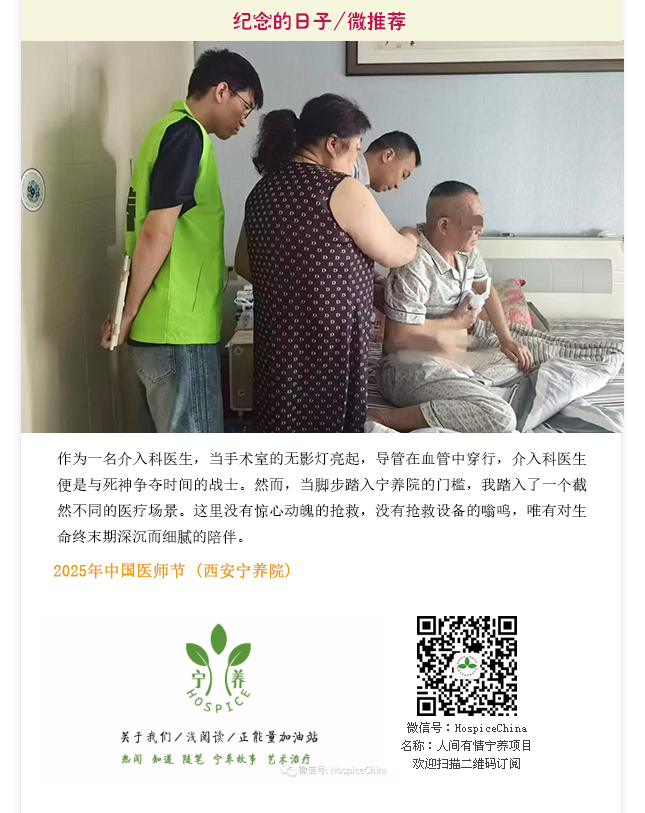Open the 2025年中国医师节（西安宁养院）article link
The image size is (645, 813).
click(x=173, y=571)
